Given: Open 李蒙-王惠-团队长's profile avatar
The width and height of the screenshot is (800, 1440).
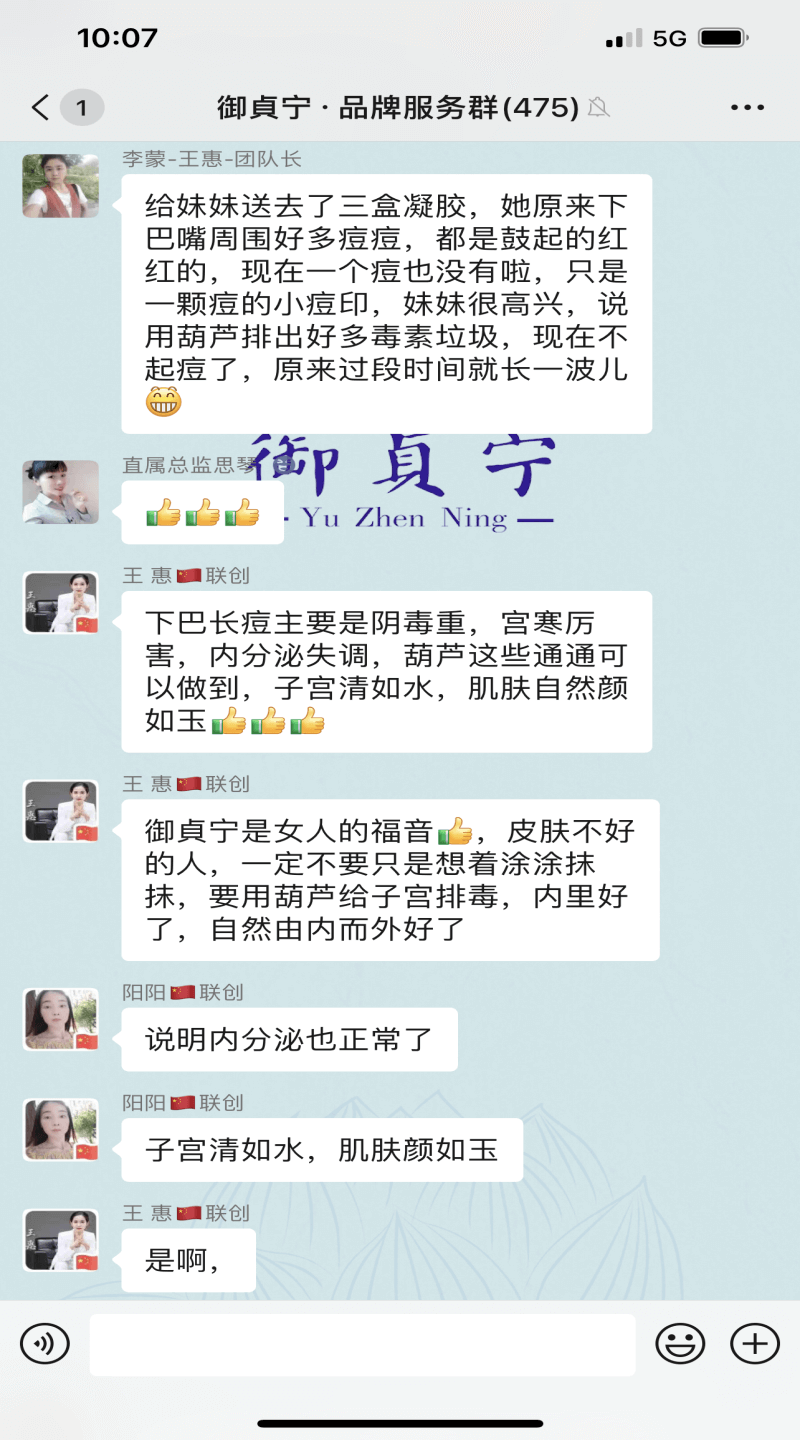Looking at the screenshot, I should (x=61, y=186).
